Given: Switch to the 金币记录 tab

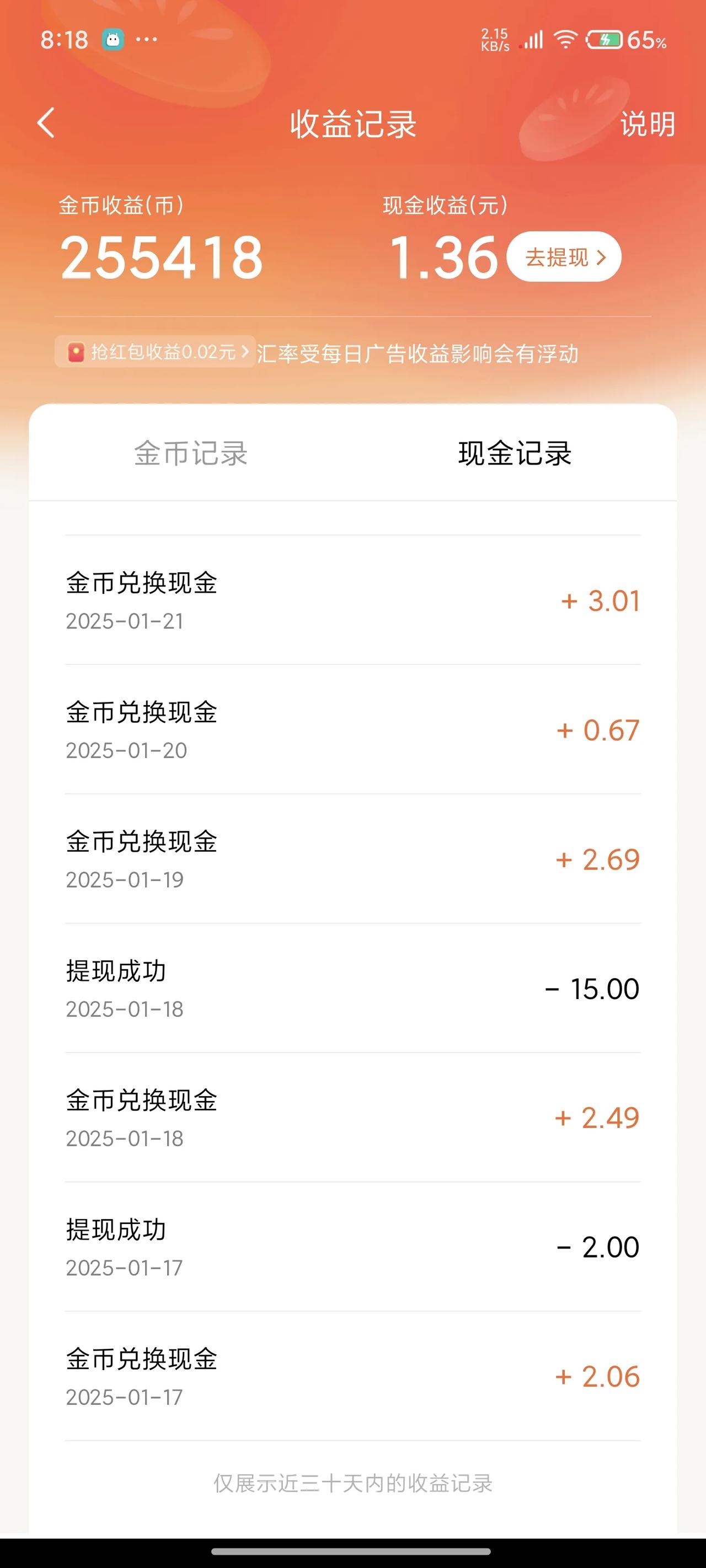Looking at the screenshot, I should (191, 454).
